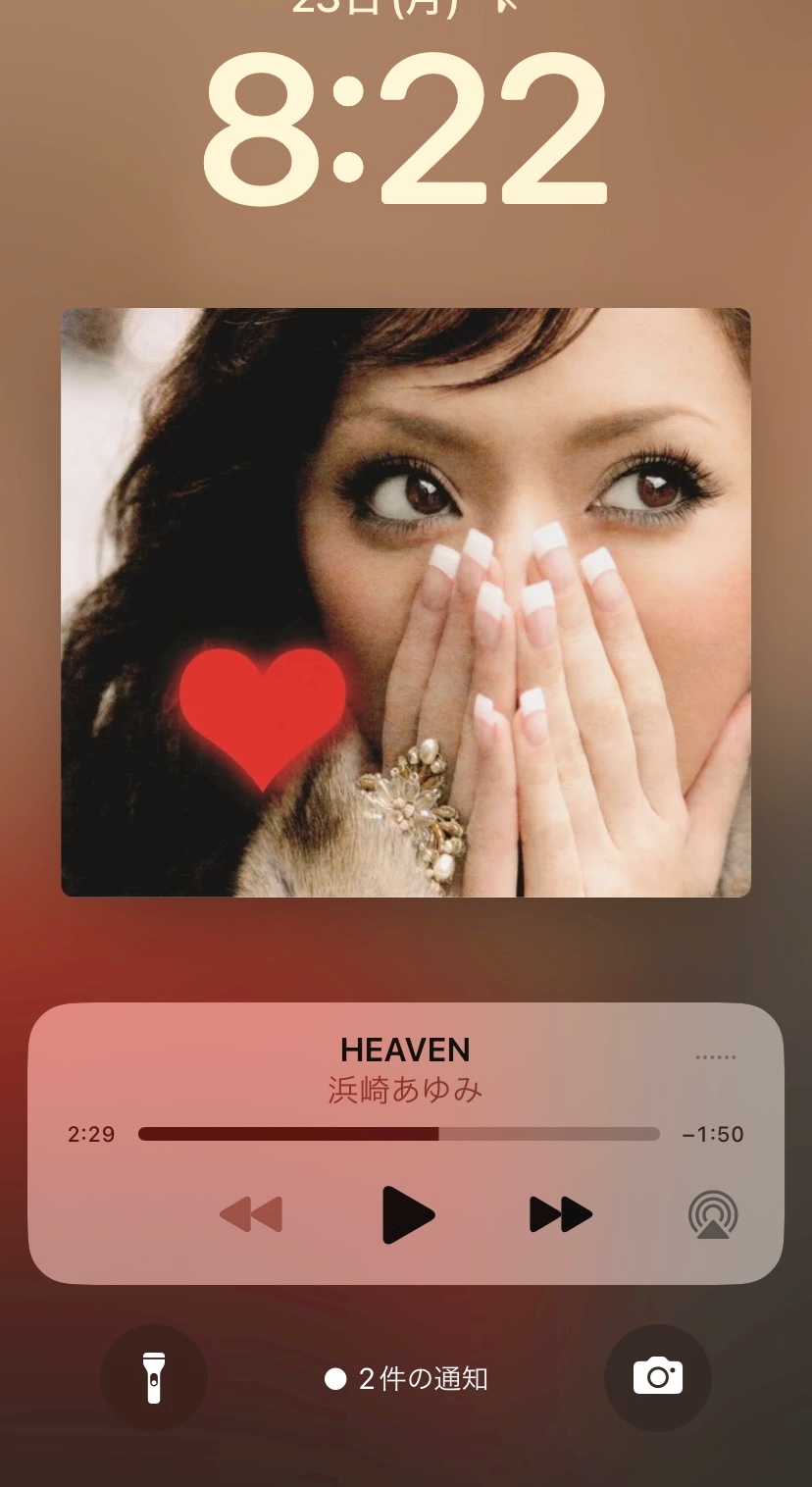Show the 2件の通知 notifications

point(406,1379)
